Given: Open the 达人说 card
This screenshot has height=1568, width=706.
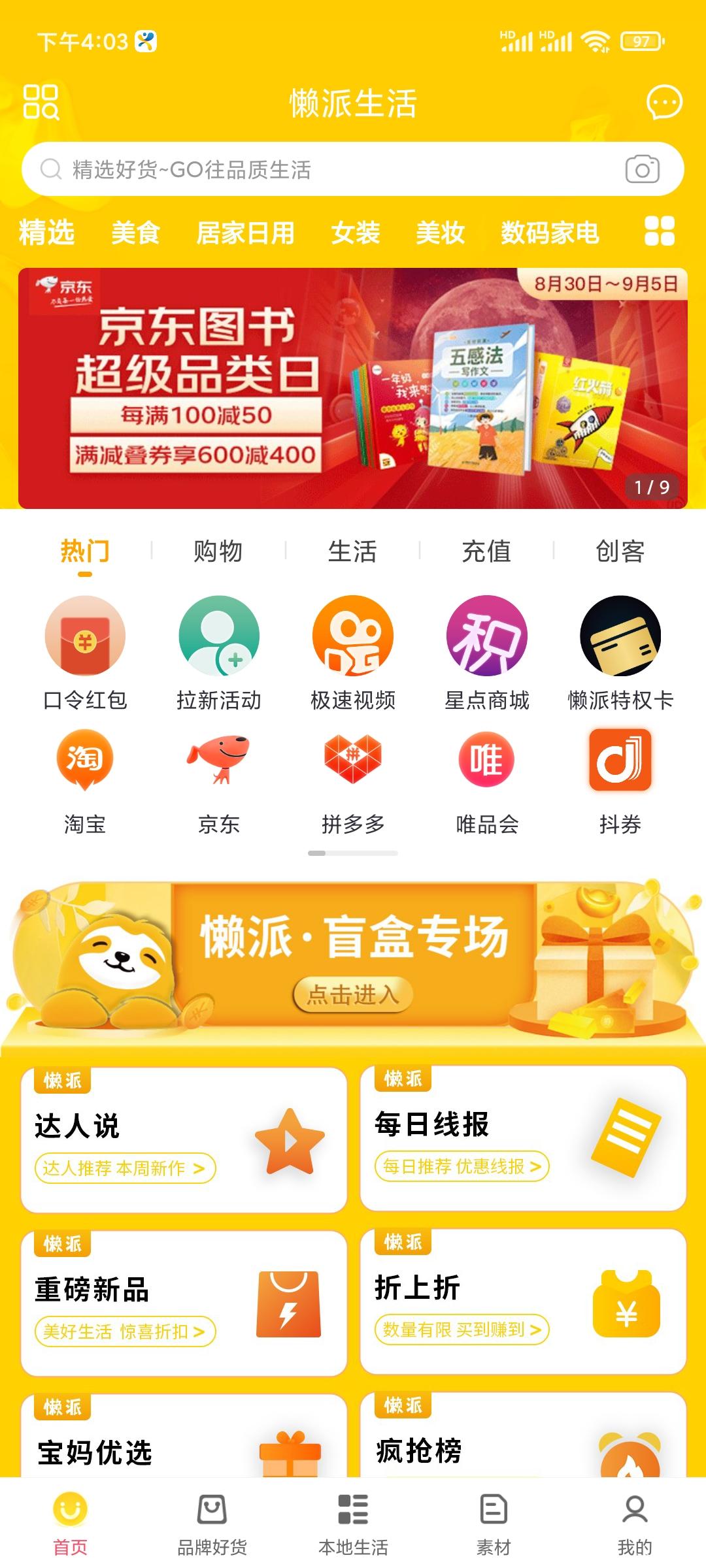Looking at the screenshot, I should [184, 1140].
